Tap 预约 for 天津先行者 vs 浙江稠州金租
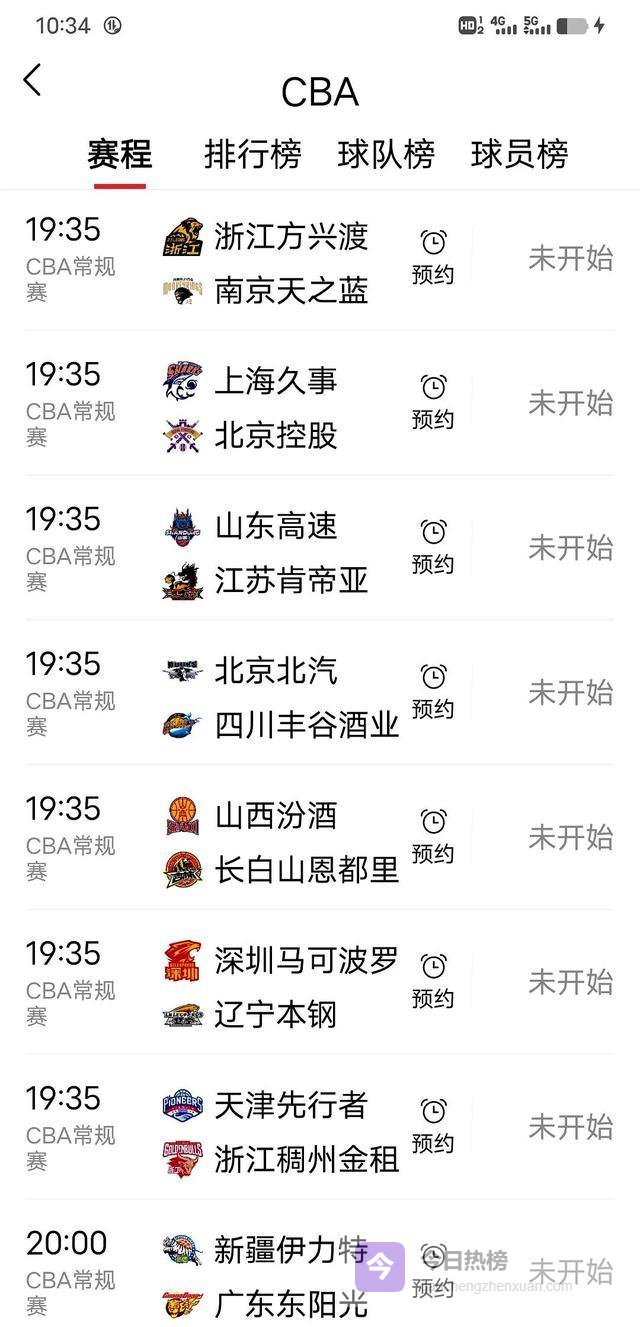 tap(433, 1126)
